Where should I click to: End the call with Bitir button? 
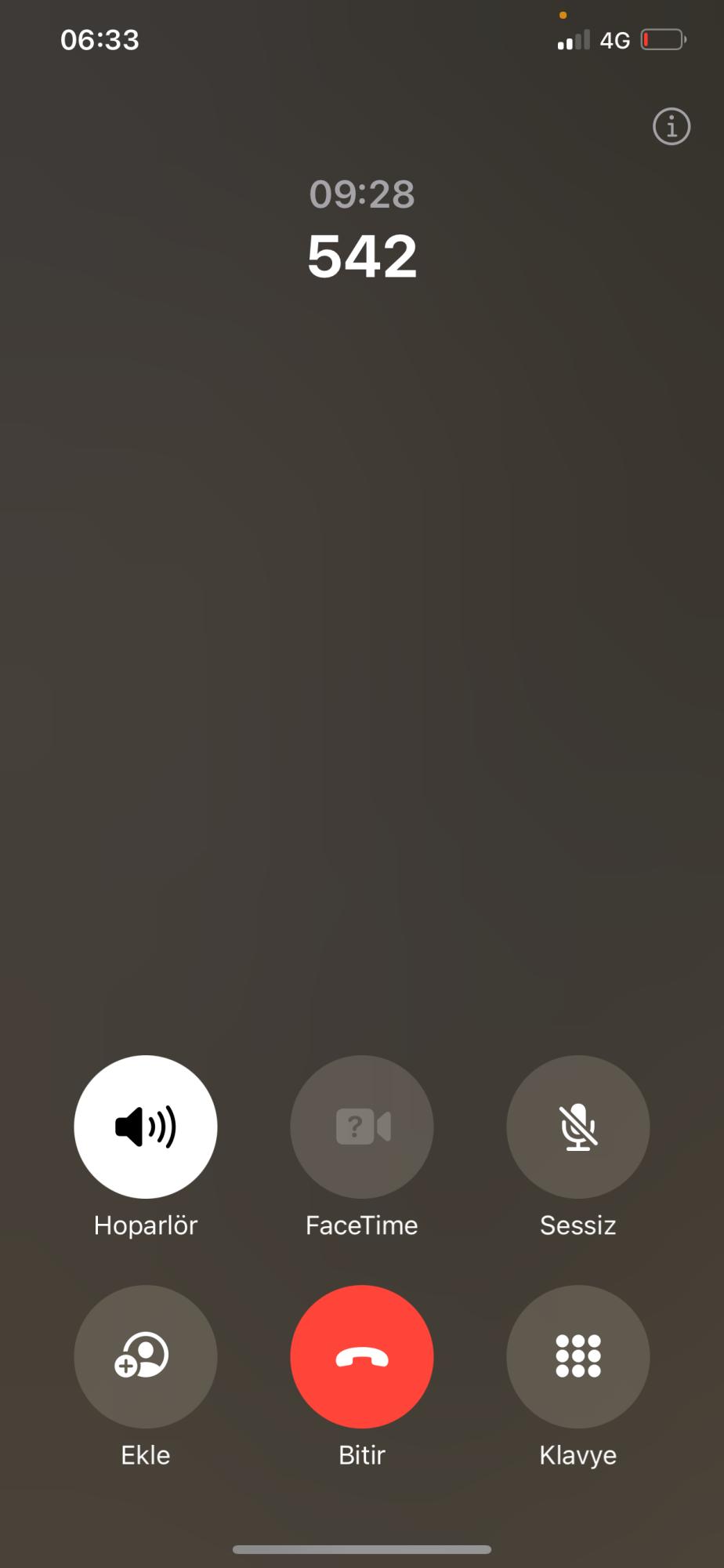(361, 1356)
